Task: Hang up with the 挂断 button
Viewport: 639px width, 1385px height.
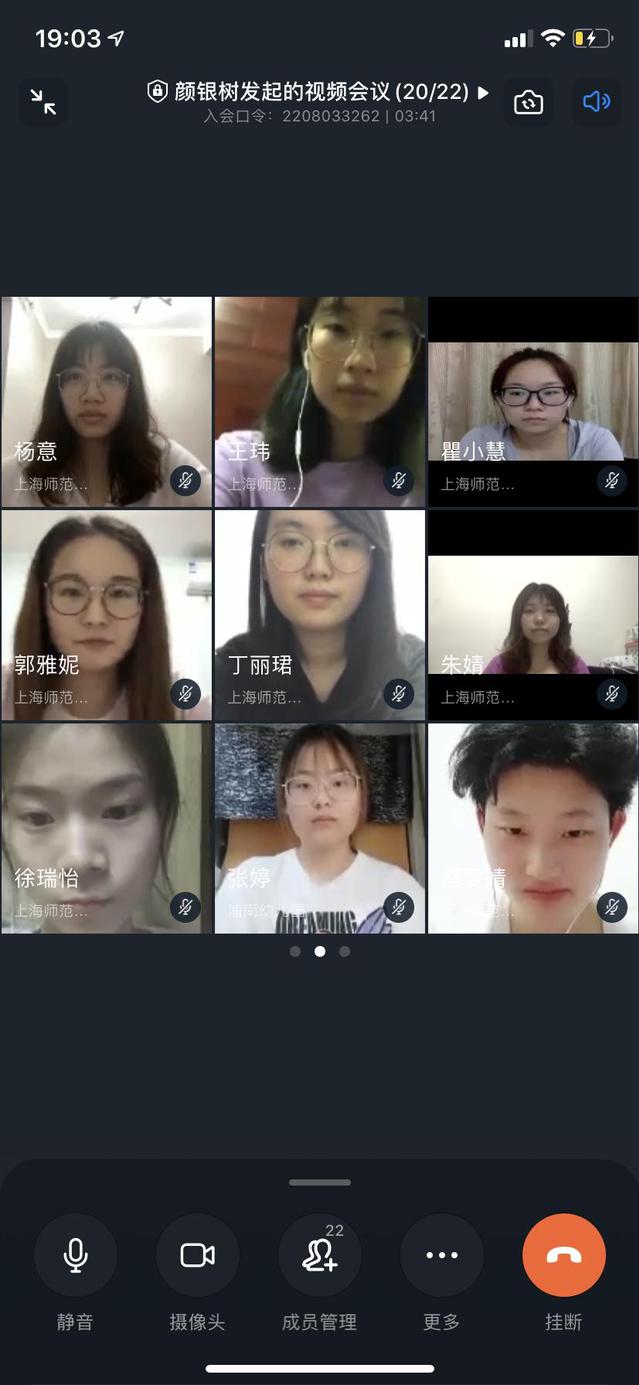Action: click(564, 1255)
